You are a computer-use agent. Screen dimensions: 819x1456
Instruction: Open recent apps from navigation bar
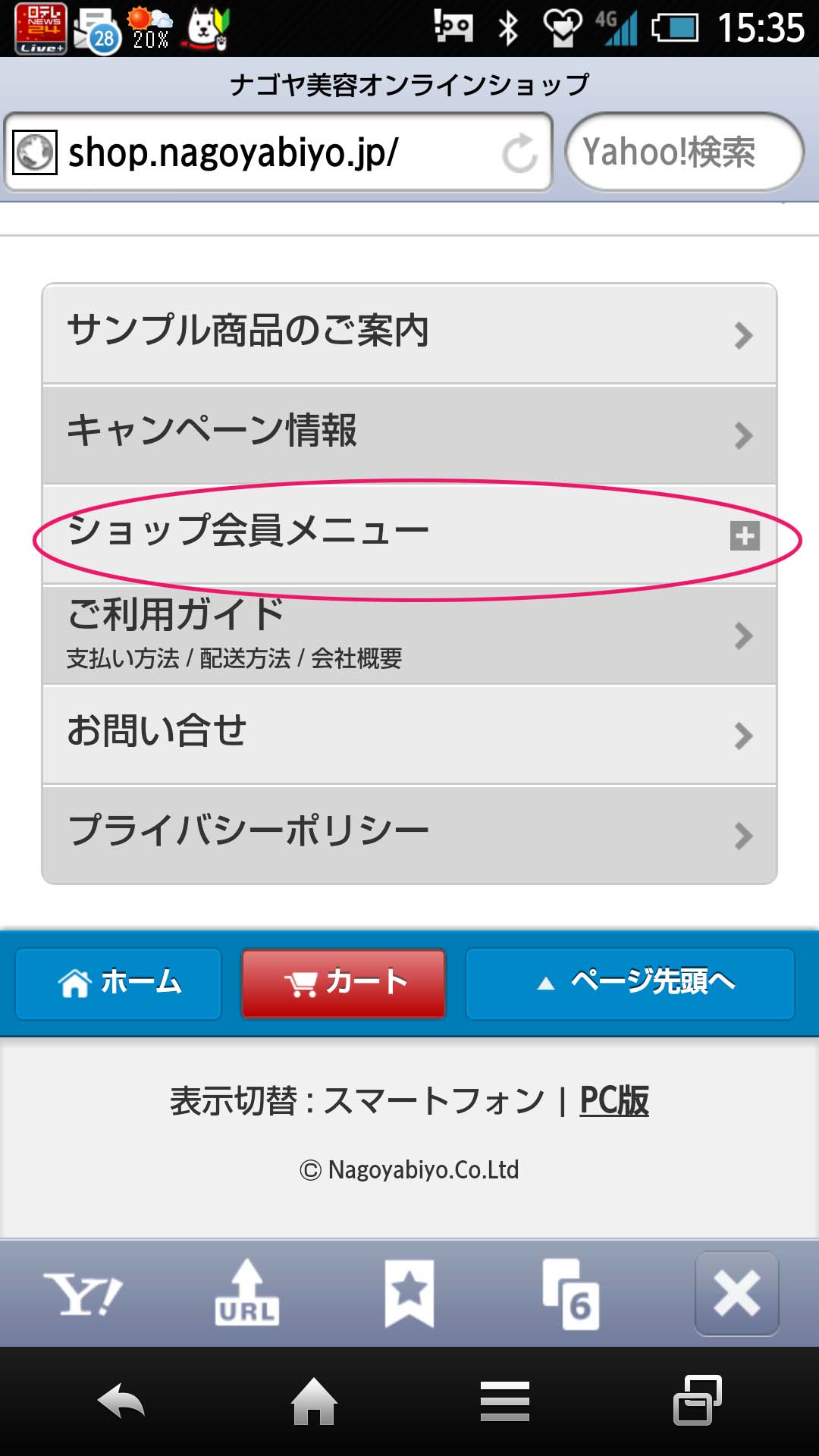tap(697, 1401)
